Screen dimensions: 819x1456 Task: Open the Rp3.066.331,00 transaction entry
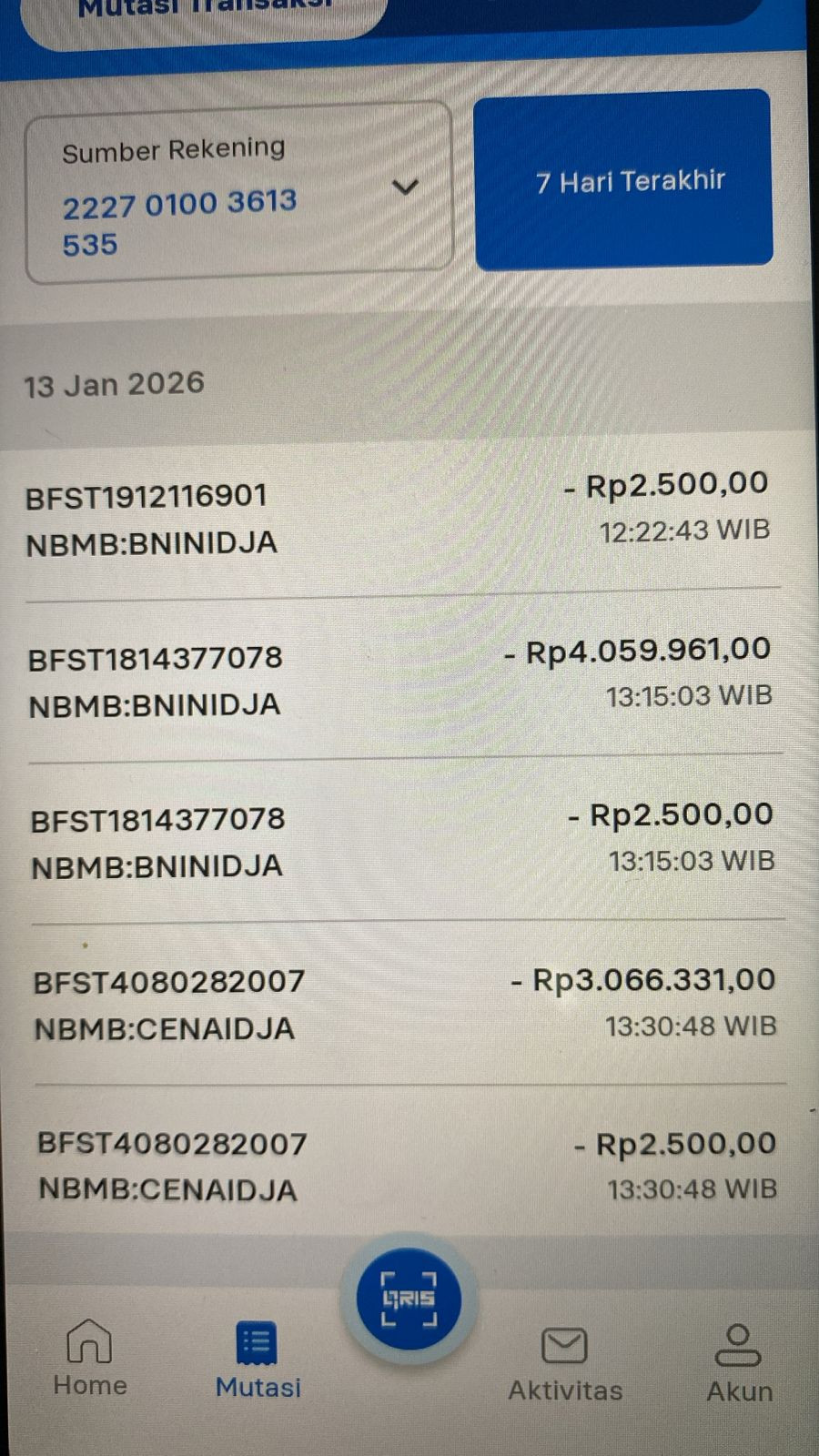click(409, 1003)
